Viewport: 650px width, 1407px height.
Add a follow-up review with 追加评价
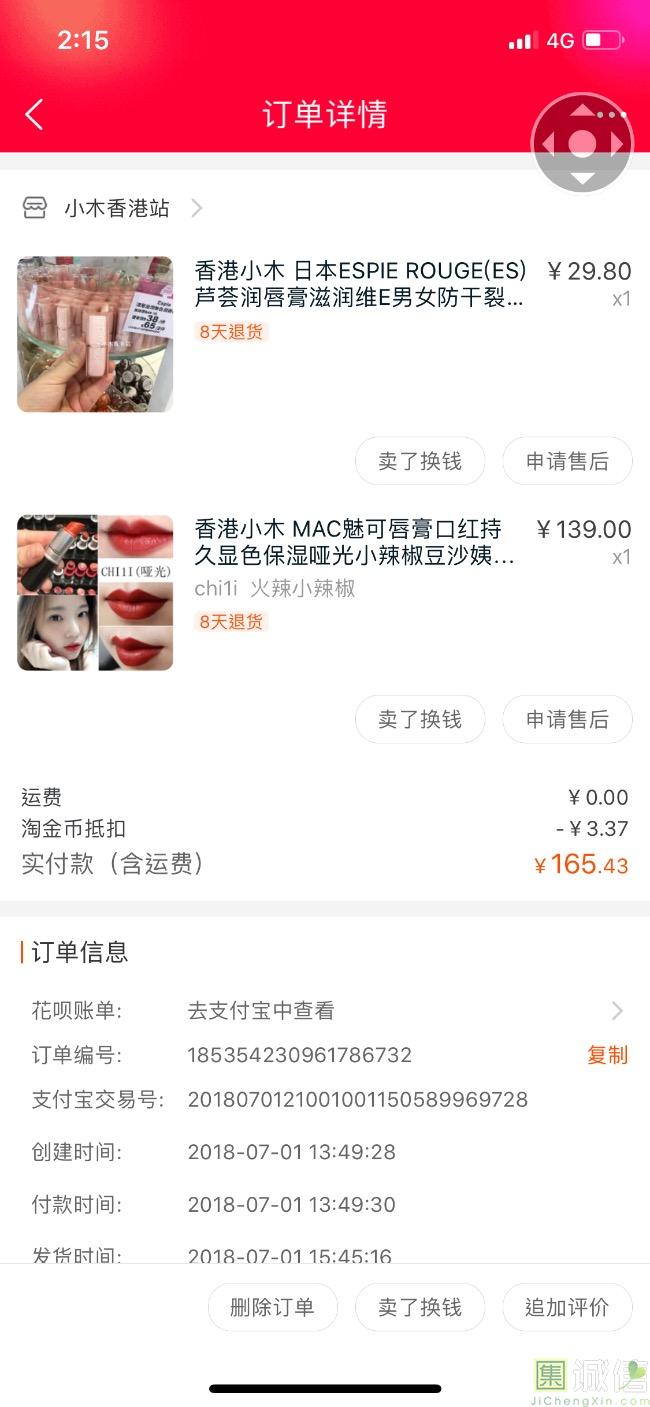pyautogui.click(x=567, y=1307)
